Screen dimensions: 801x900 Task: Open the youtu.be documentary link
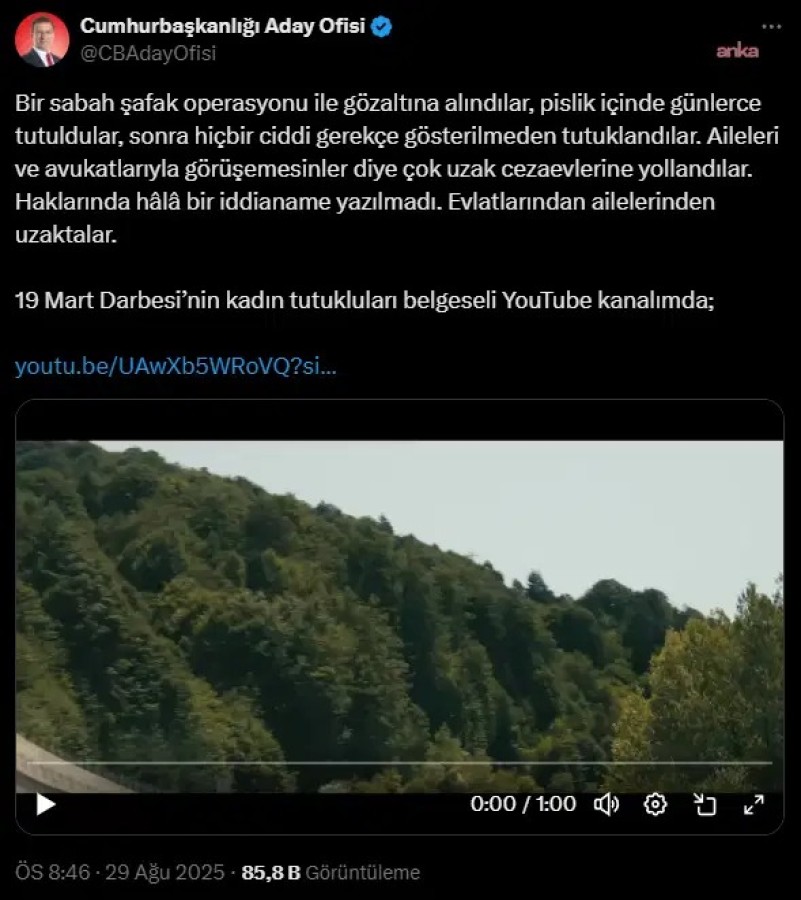[x=175, y=366]
